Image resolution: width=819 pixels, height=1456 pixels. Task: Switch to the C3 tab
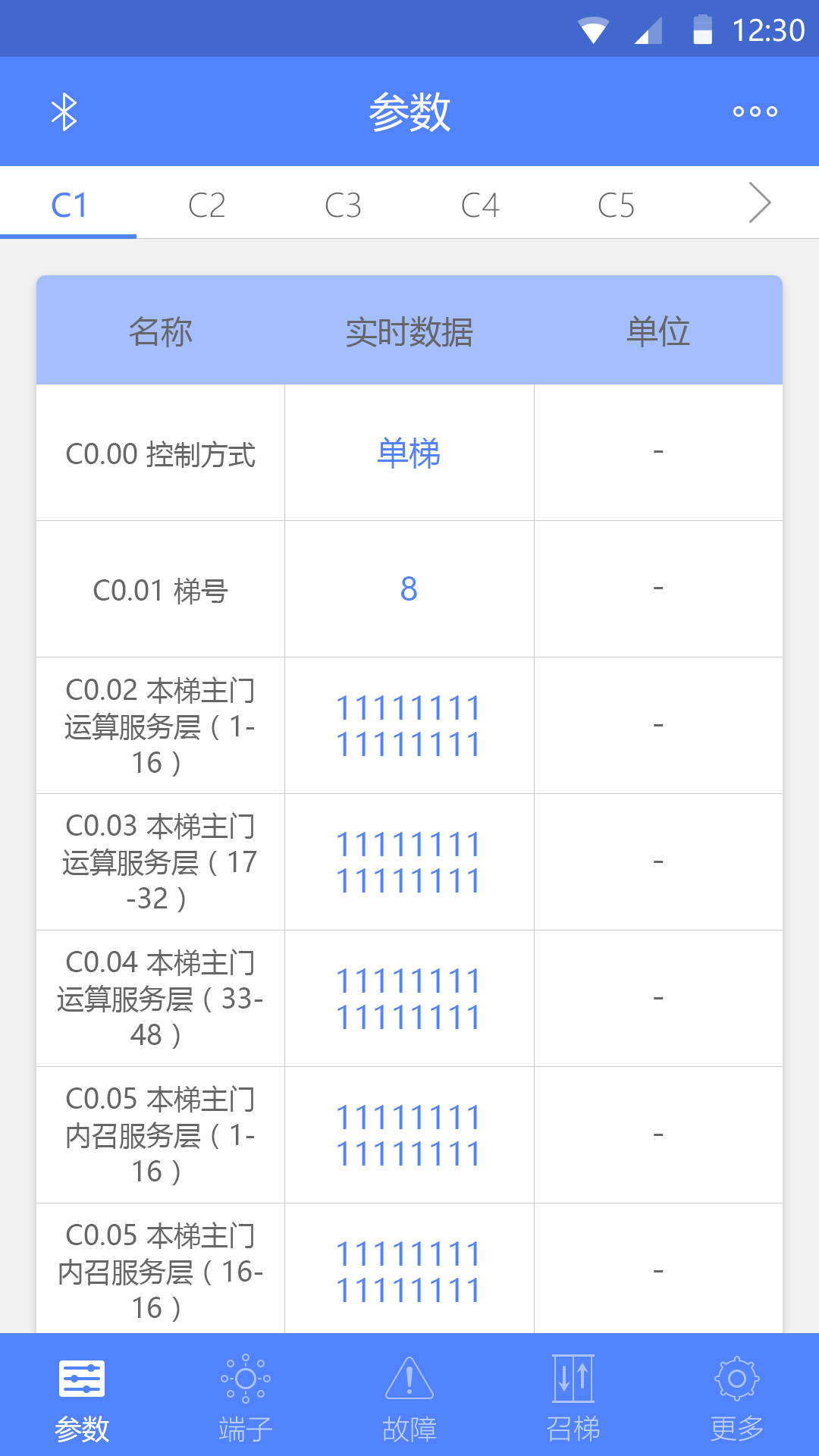coord(344,203)
